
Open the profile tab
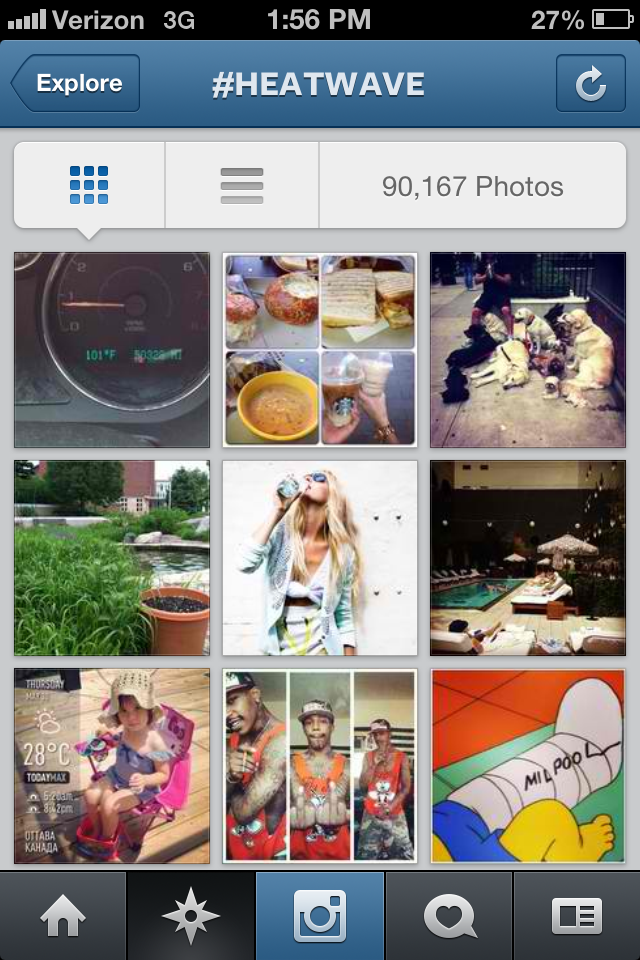(x=577, y=916)
